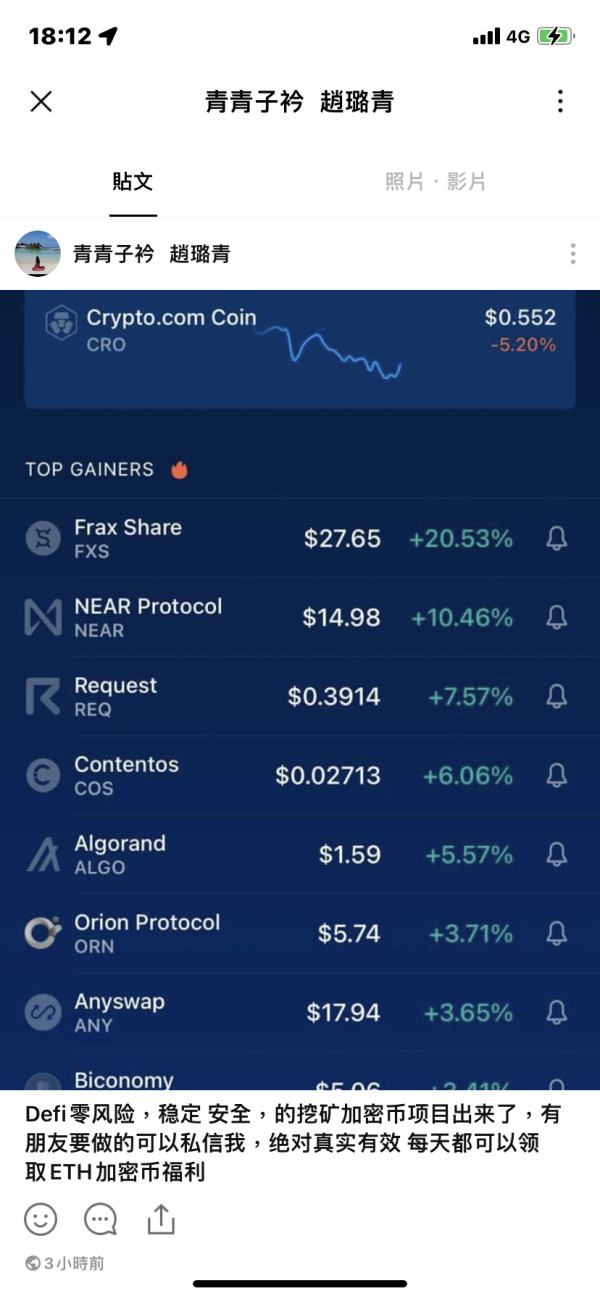Viewport: 600px width, 1299px height.
Task: Open the poster's profile avatar
Action: click(38, 254)
